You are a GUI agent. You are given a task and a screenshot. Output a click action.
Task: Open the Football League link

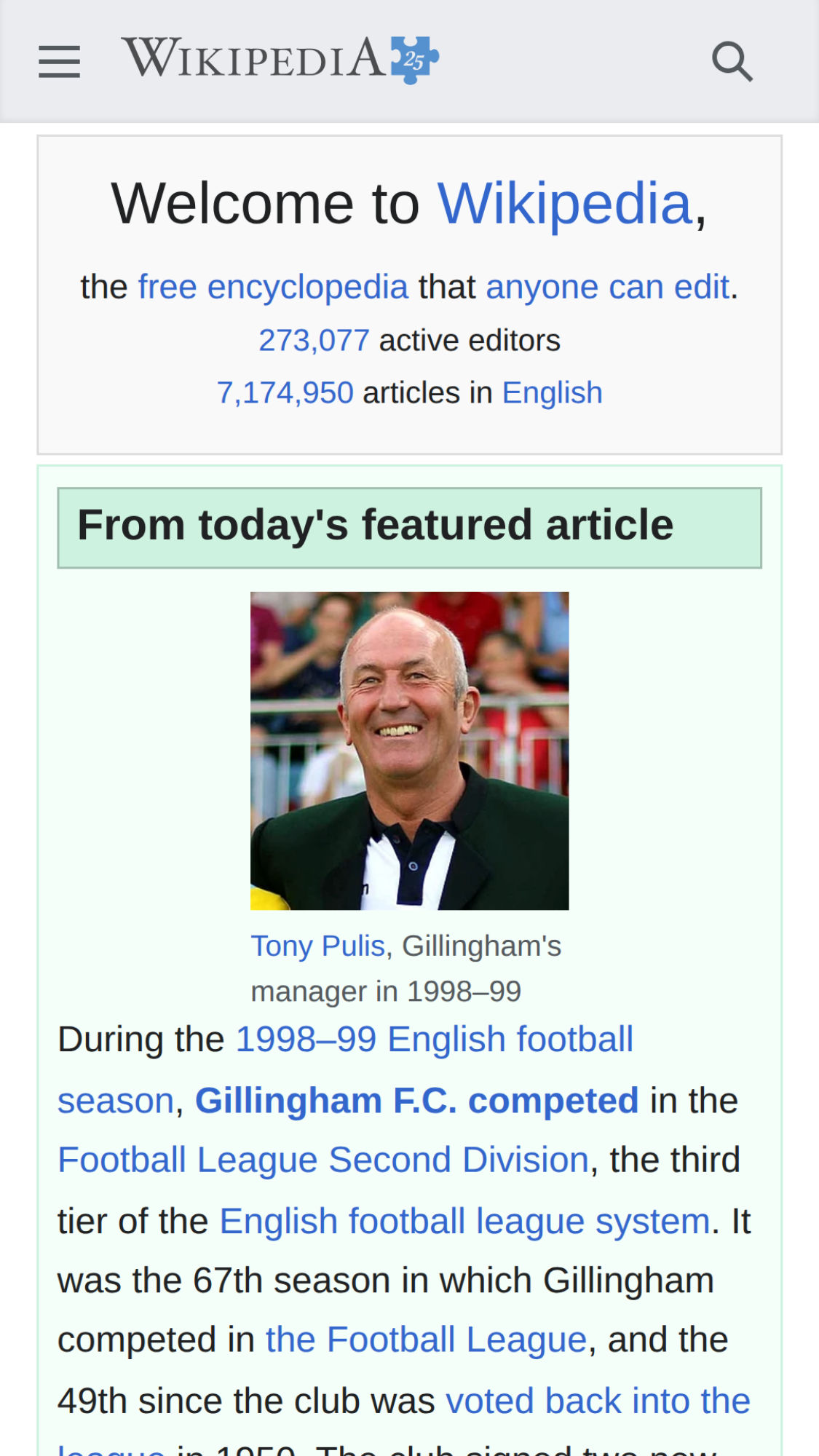point(426,1340)
